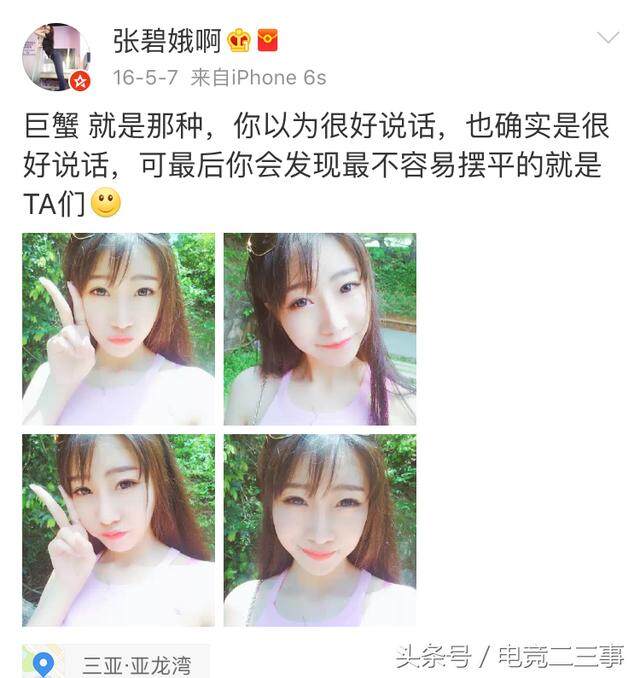
Task: View the second photo in the post
Action: [319, 329]
